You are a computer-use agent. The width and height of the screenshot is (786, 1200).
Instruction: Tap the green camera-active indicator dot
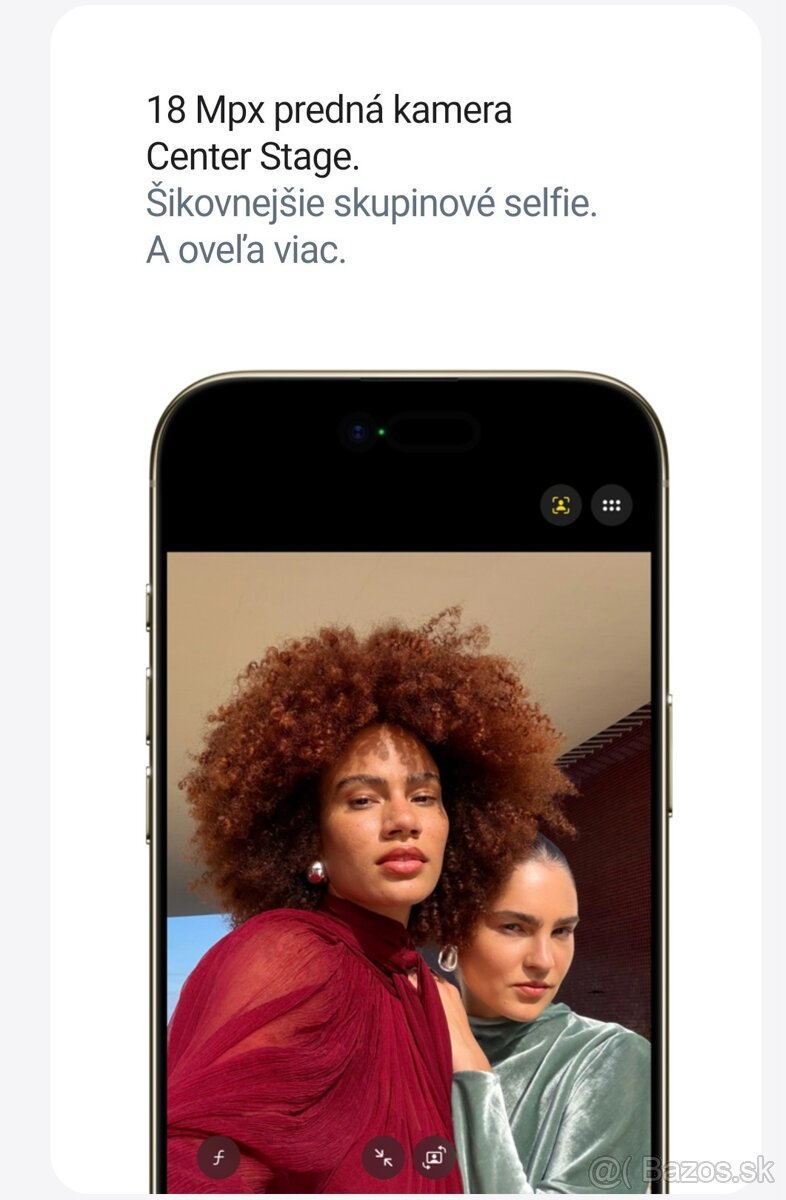pyautogui.click(x=383, y=430)
